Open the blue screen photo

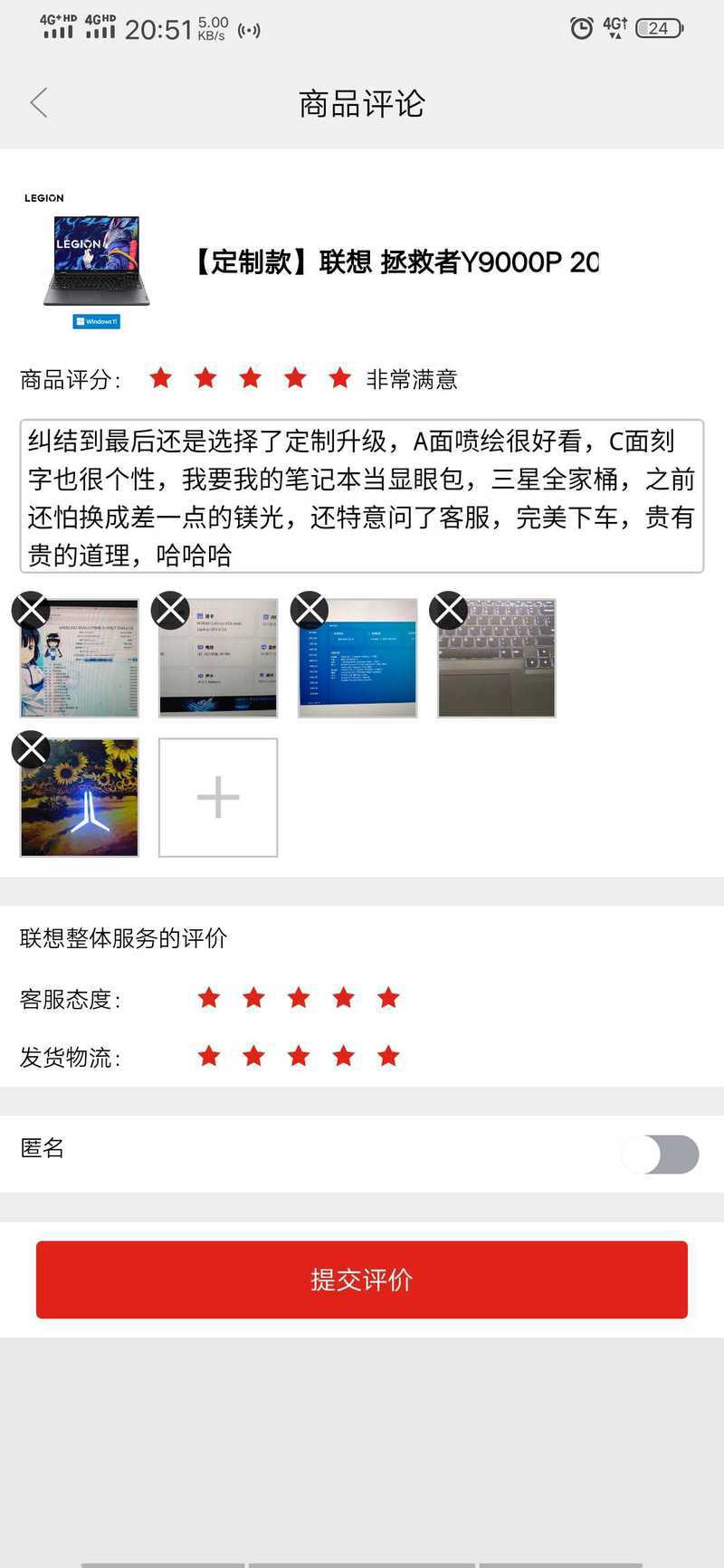pyautogui.click(x=358, y=658)
